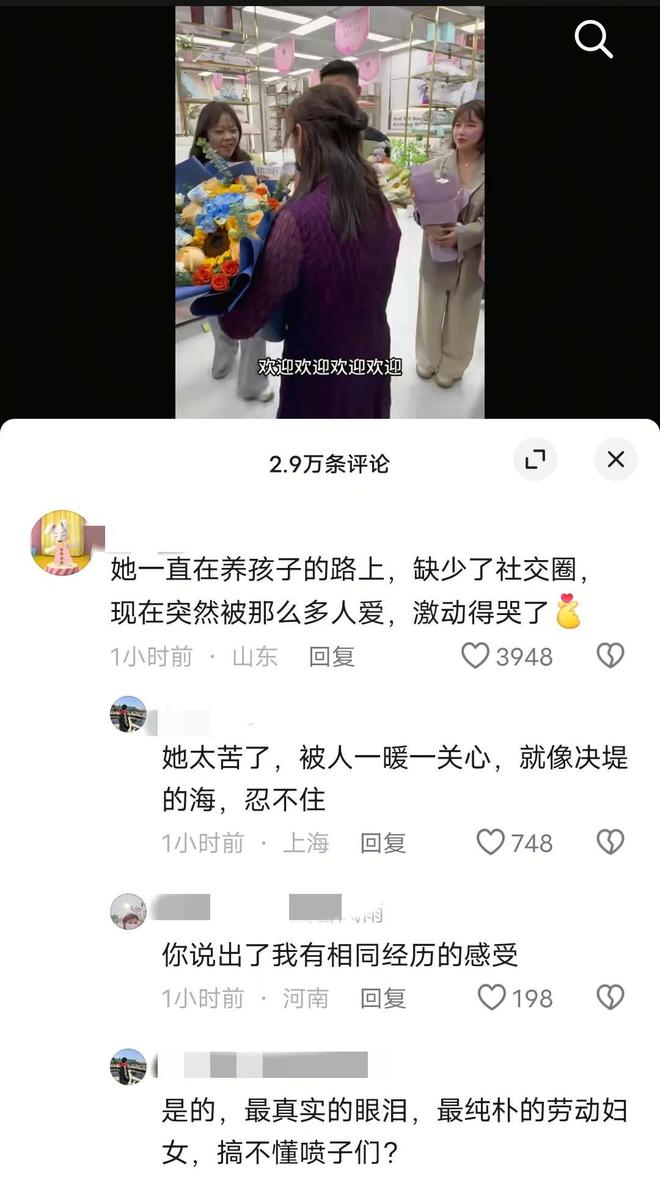Image resolution: width=660 pixels, height=1180 pixels.
Task: Like the reply with 198 likes
Action: [x=491, y=997]
